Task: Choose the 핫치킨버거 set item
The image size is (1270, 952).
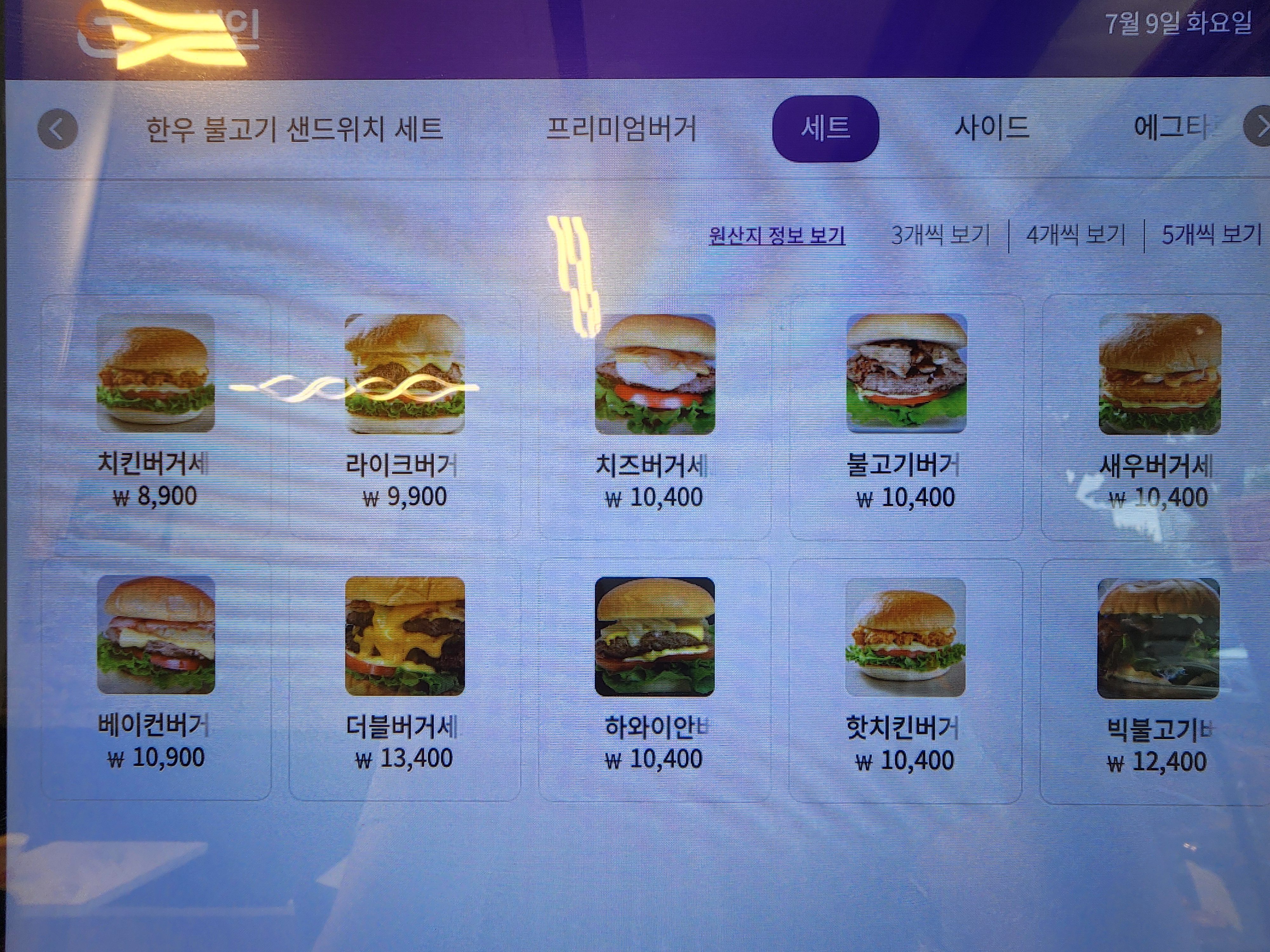Action: [906, 677]
